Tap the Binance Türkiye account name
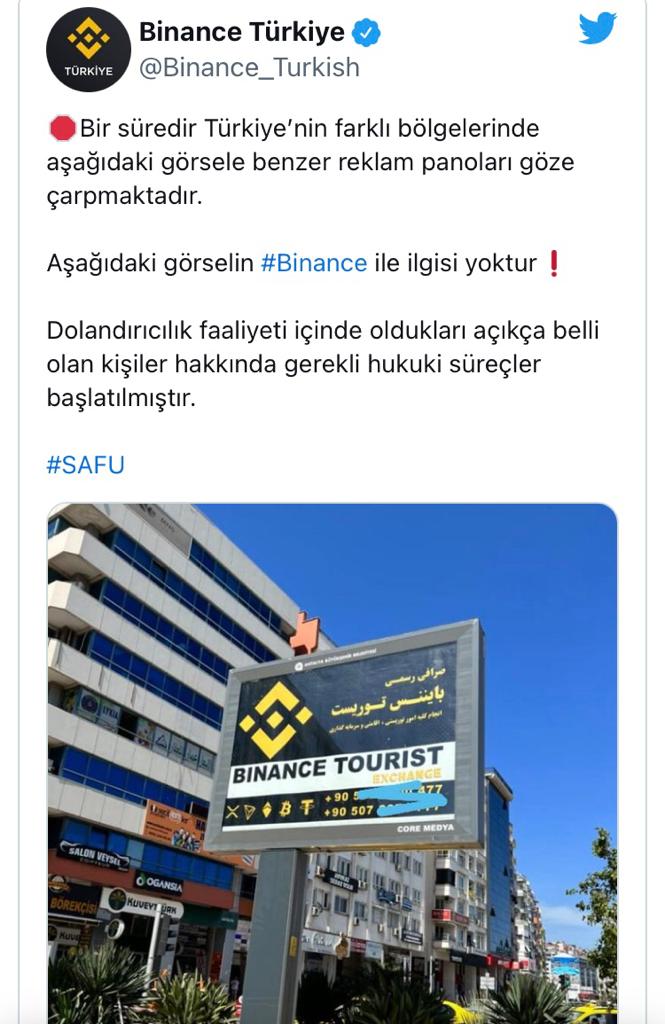This screenshot has height=1024, width=665. (242, 32)
